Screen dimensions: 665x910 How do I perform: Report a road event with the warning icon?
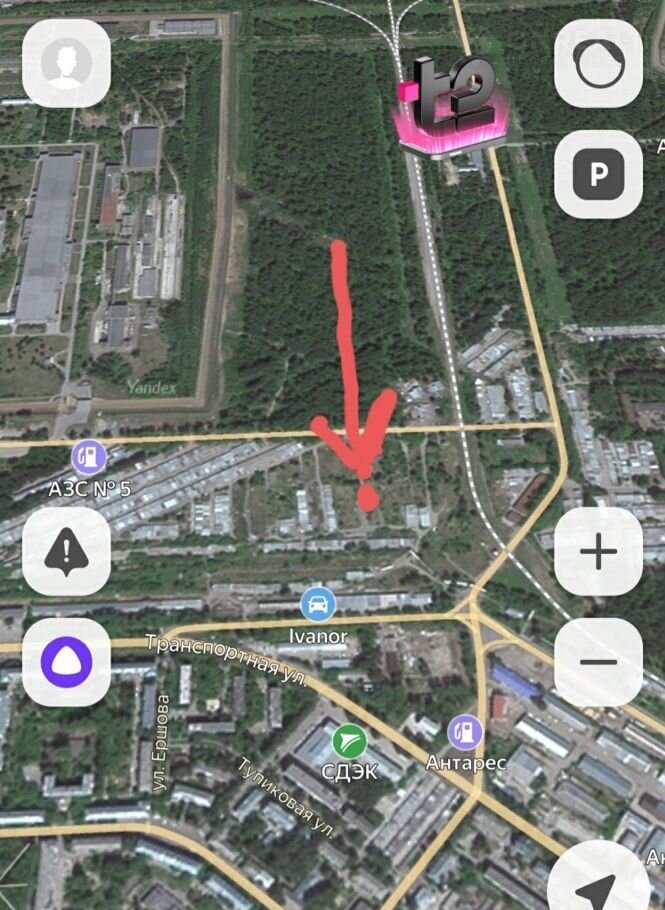click(x=66, y=552)
